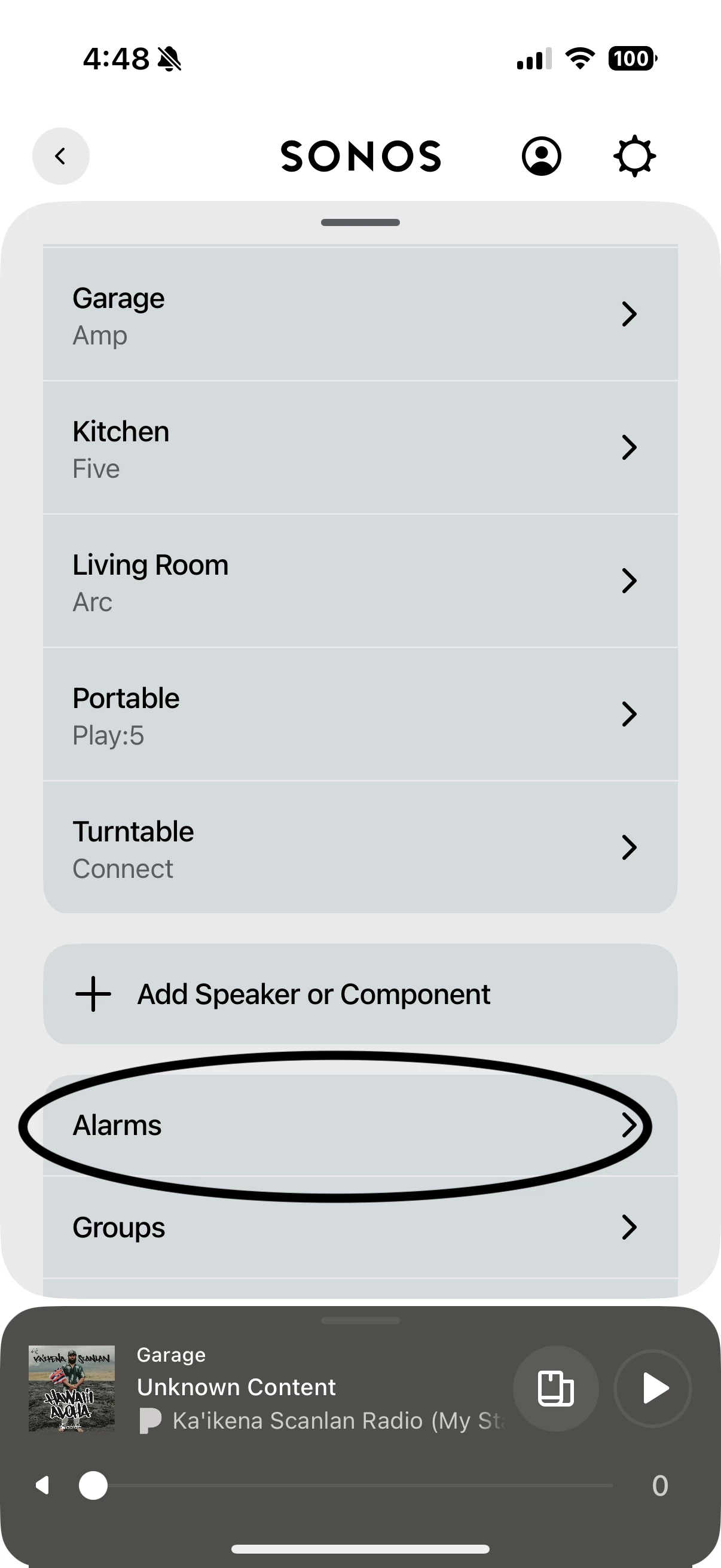The height and width of the screenshot is (1568, 721).
Task: Tap the speaker mute icon
Action: click(42, 1486)
